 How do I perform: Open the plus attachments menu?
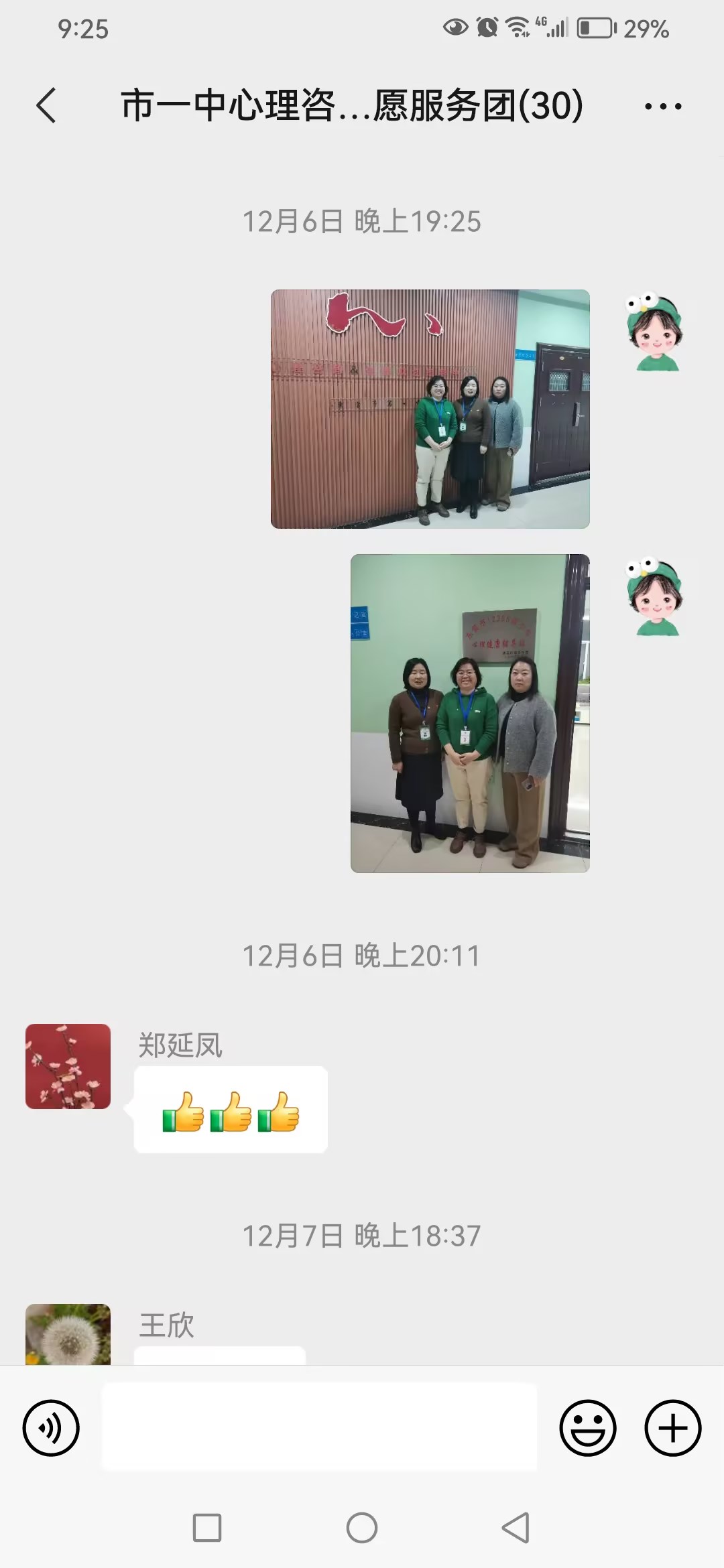click(x=673, y=1428)
